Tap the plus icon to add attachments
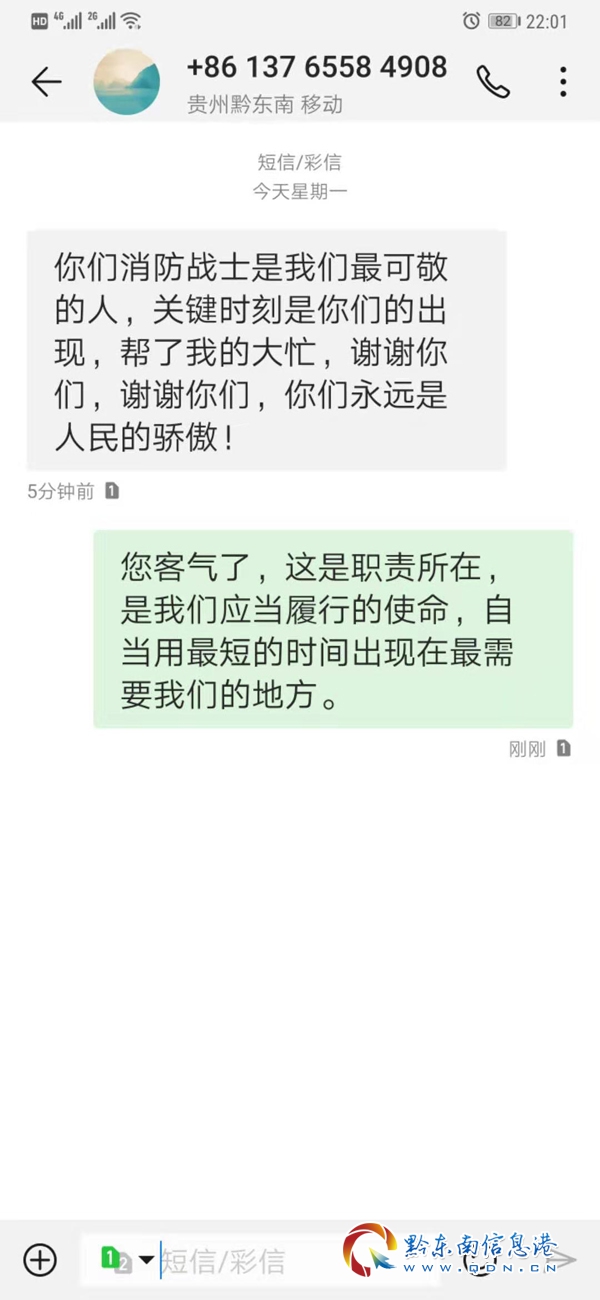Screen dimensions: 600x1300 coord(40,1260)
